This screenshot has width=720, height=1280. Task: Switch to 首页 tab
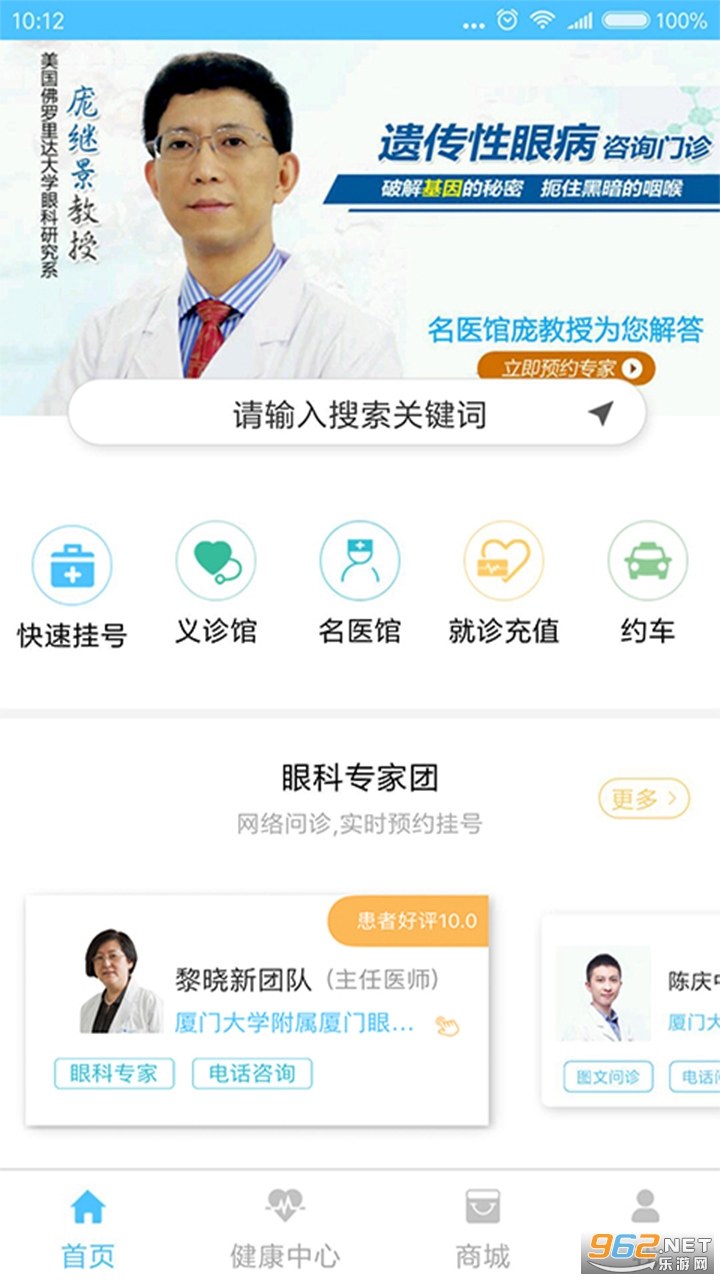tap(88, 1228)
